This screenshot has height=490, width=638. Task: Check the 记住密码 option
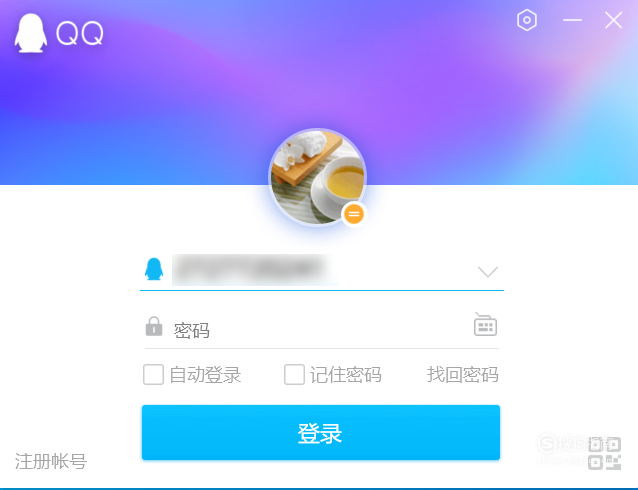[x=294, y=375]
